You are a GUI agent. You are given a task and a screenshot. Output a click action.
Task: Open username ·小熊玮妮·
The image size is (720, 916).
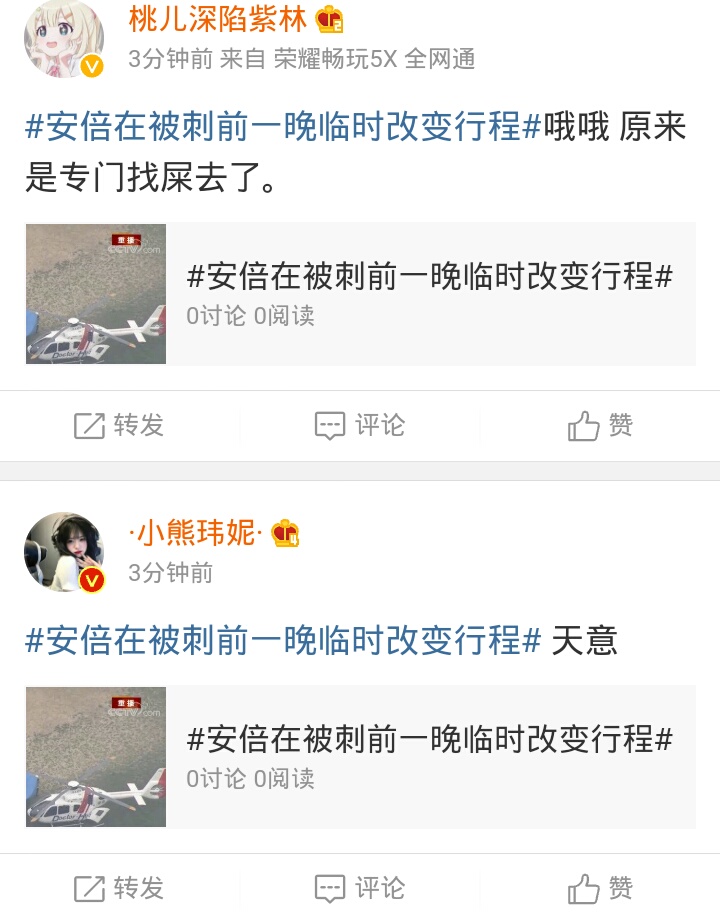click(x=196, y=533)
